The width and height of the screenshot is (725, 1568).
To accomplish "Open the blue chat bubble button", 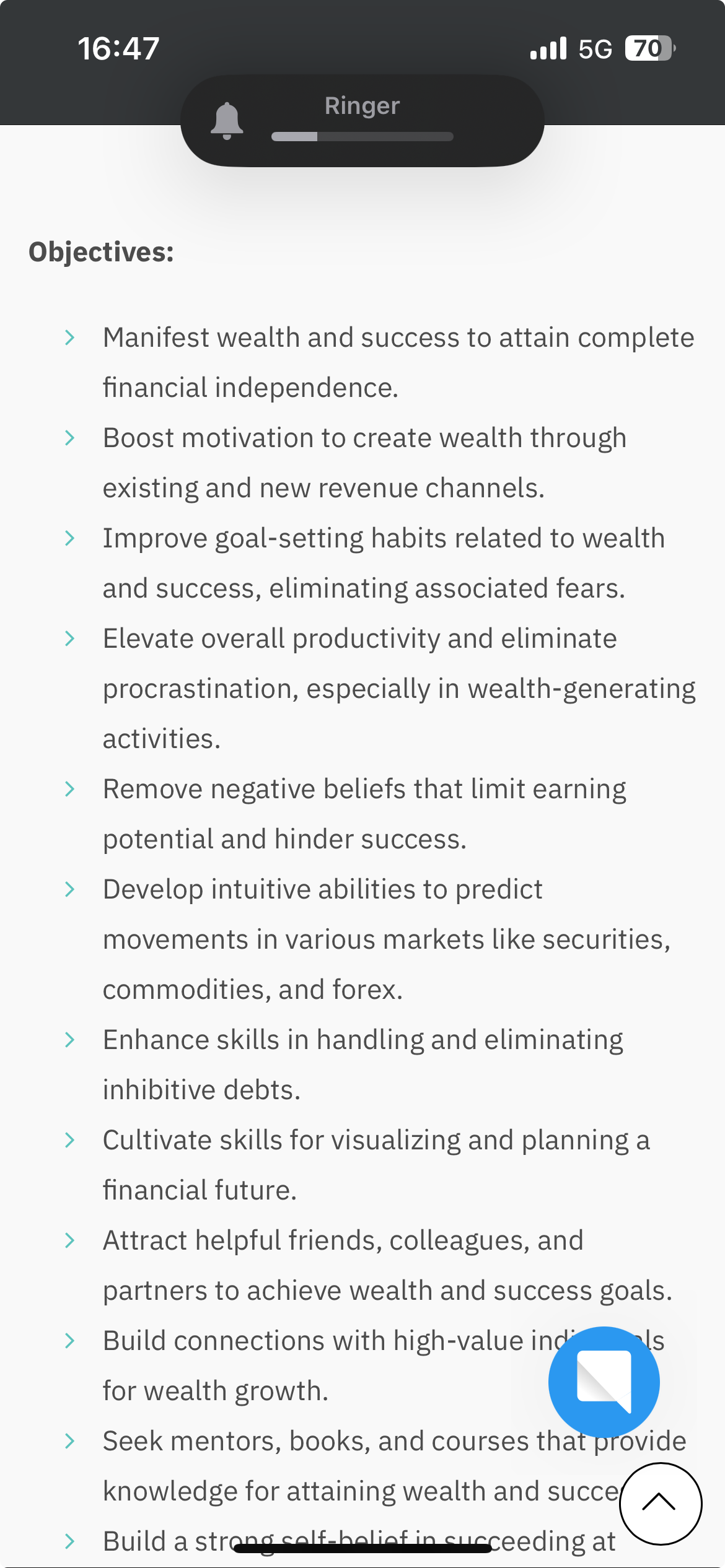I will click(x=604, y=1382).
